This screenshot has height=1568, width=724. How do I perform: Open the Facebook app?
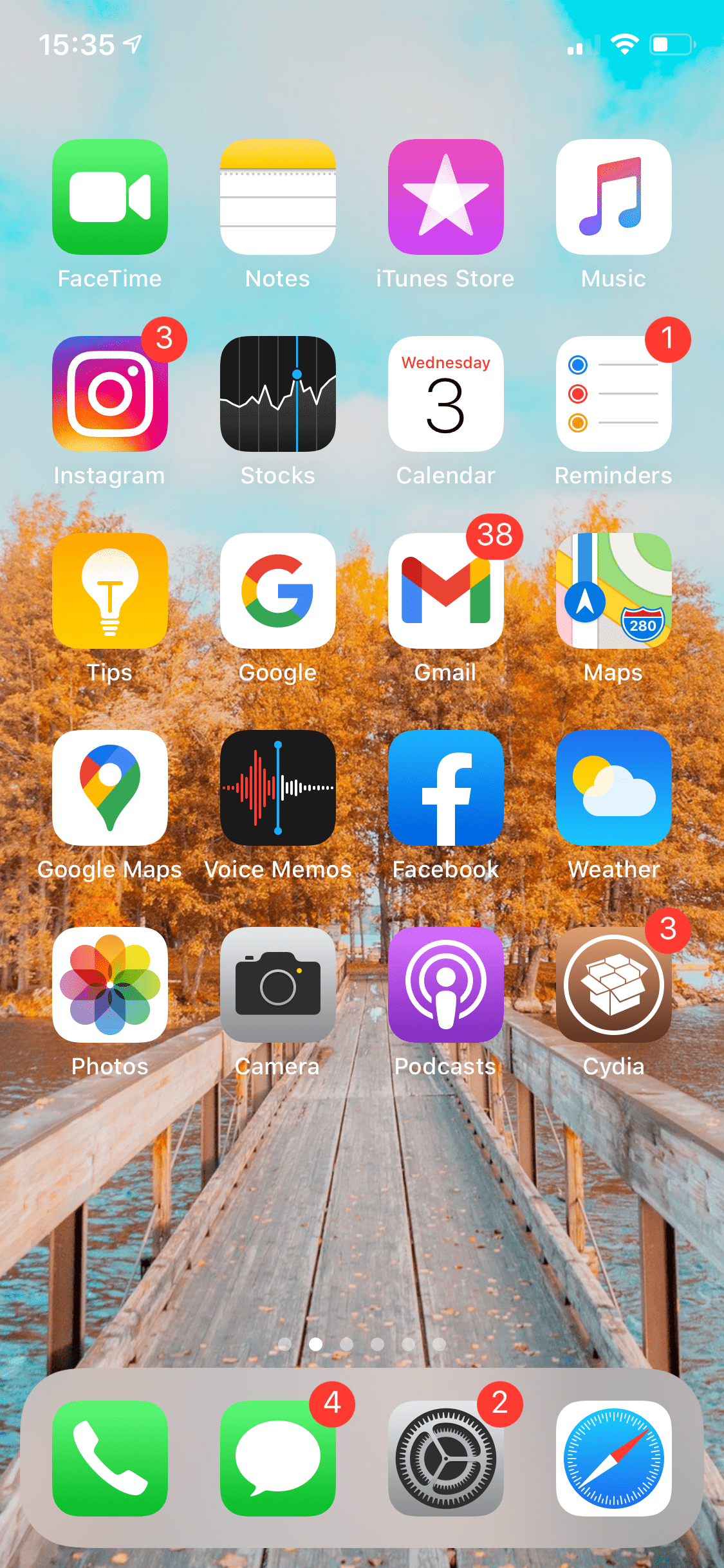[446, 788]
